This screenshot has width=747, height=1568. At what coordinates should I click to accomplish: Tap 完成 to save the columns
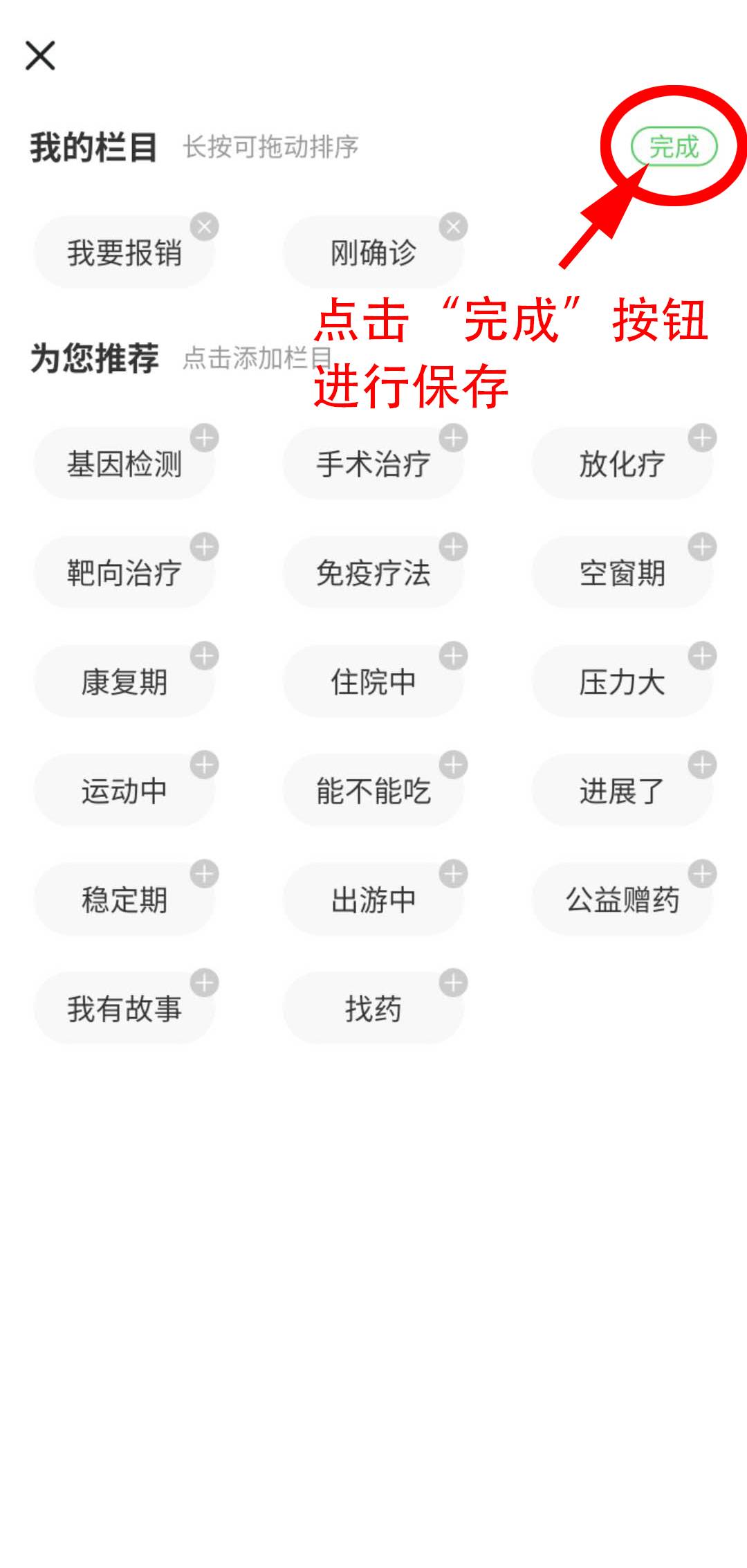674,147
